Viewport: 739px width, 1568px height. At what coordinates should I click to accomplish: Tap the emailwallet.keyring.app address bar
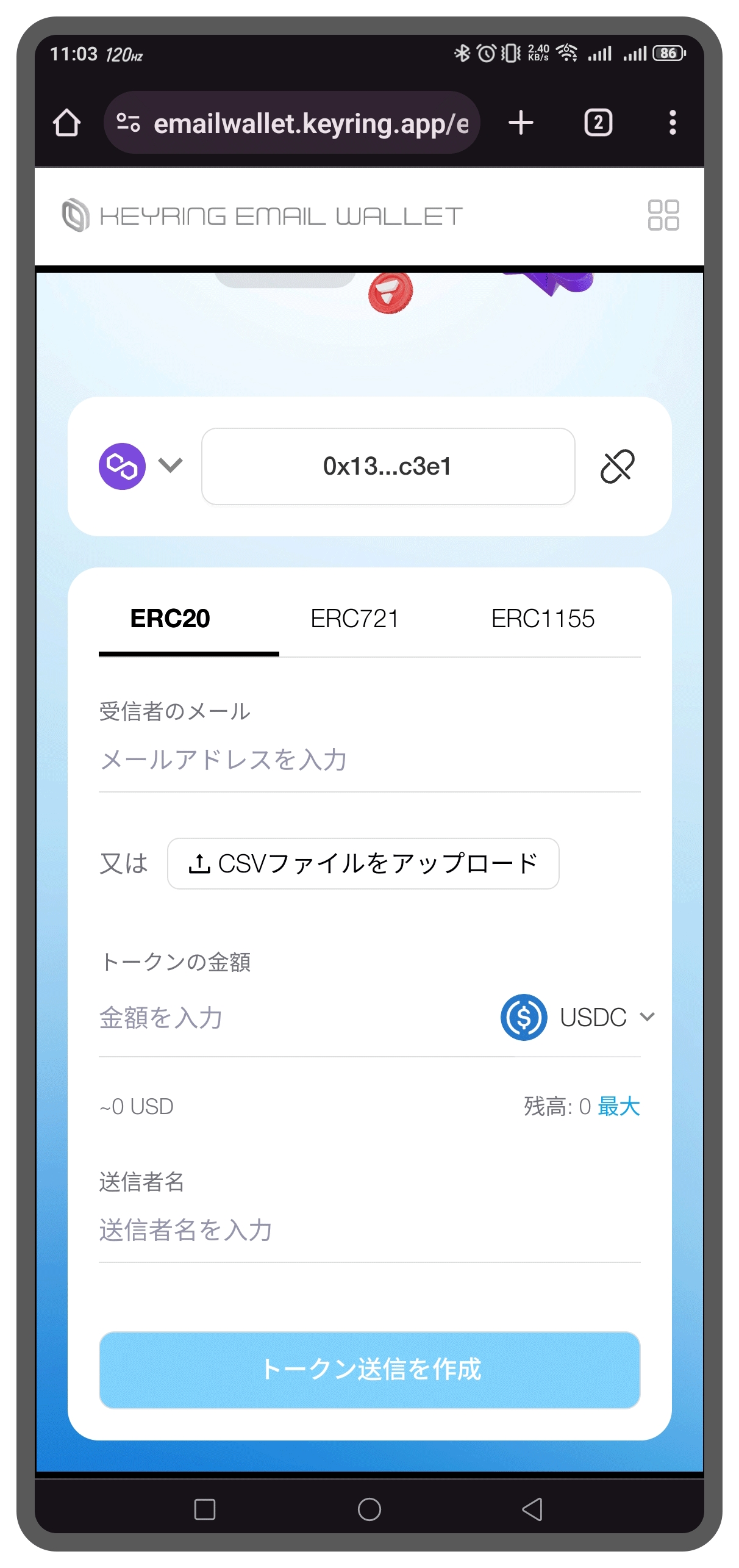[x=293, y=123]
